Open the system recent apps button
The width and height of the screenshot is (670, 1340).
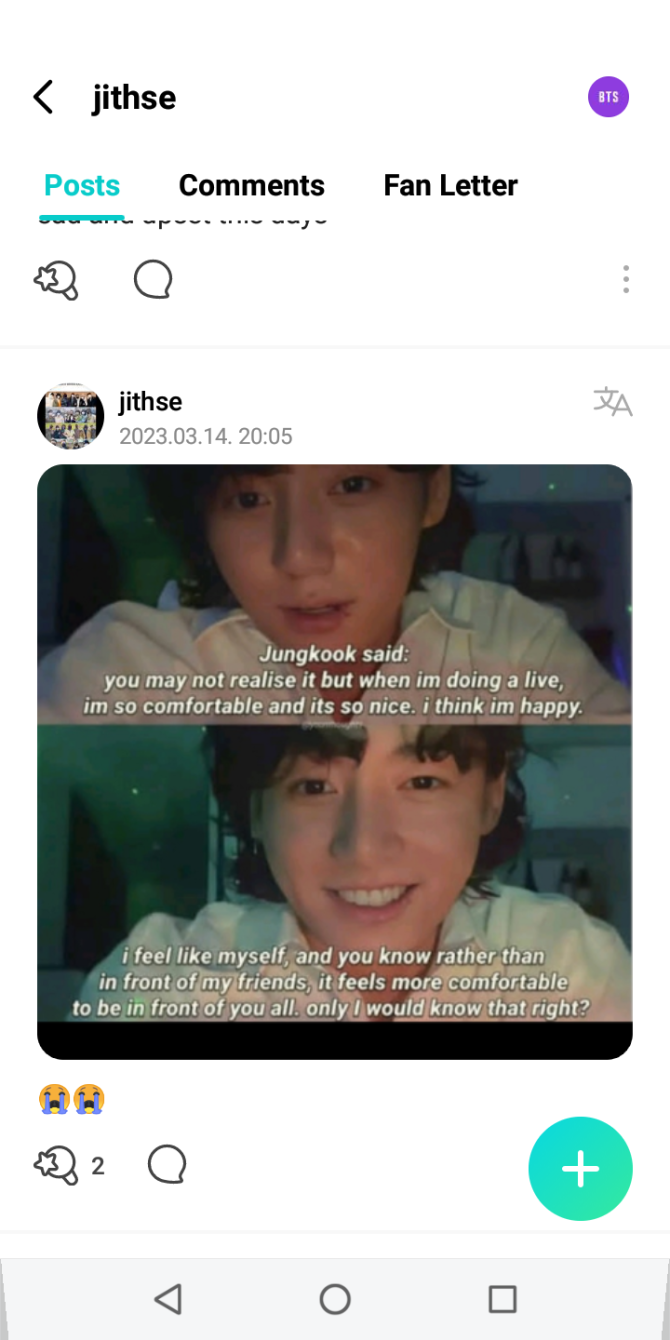point(502,1299)
